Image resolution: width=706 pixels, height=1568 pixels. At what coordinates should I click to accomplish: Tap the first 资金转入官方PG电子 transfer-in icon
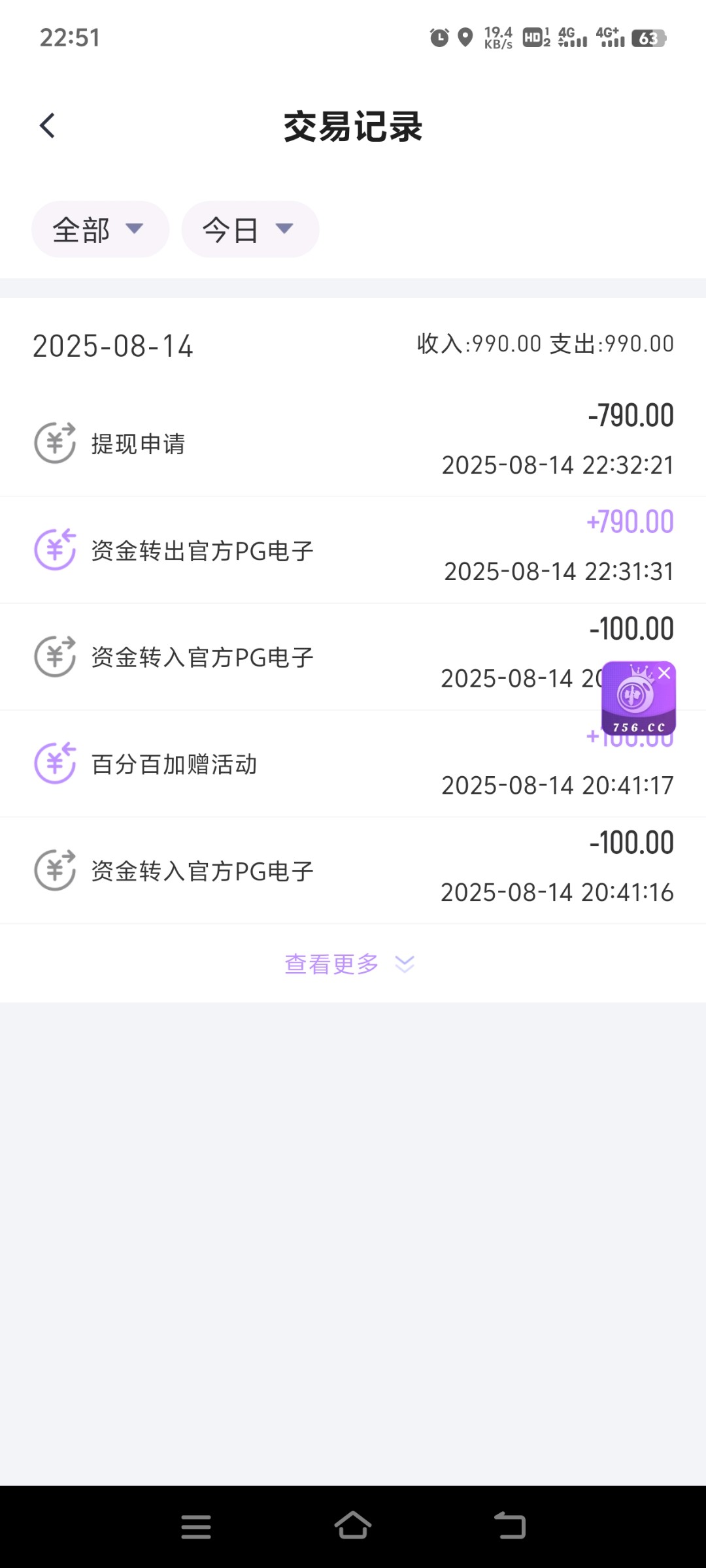[56, 656]
